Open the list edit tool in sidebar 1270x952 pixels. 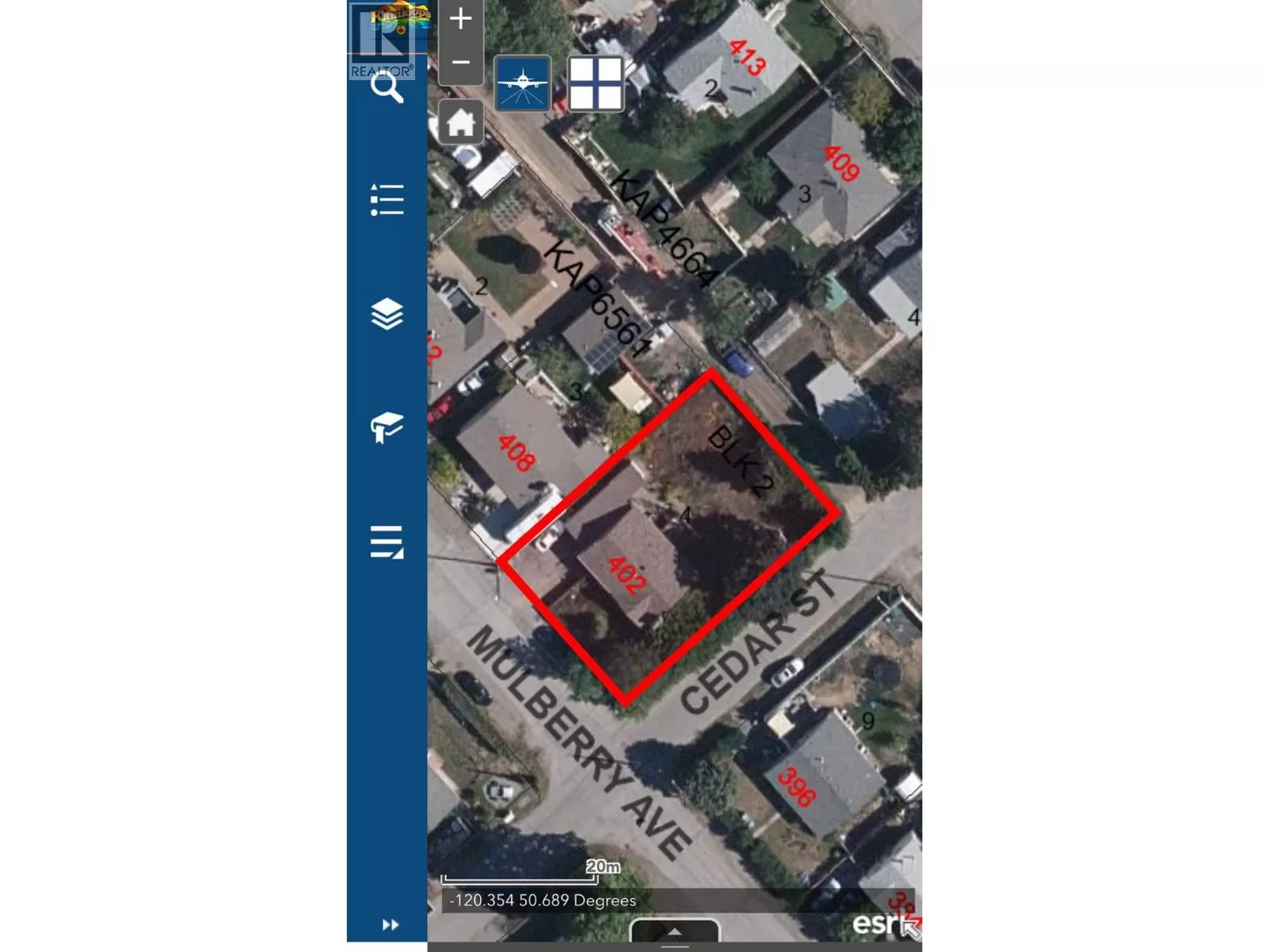pyautogui.click(x=387, y=542)
